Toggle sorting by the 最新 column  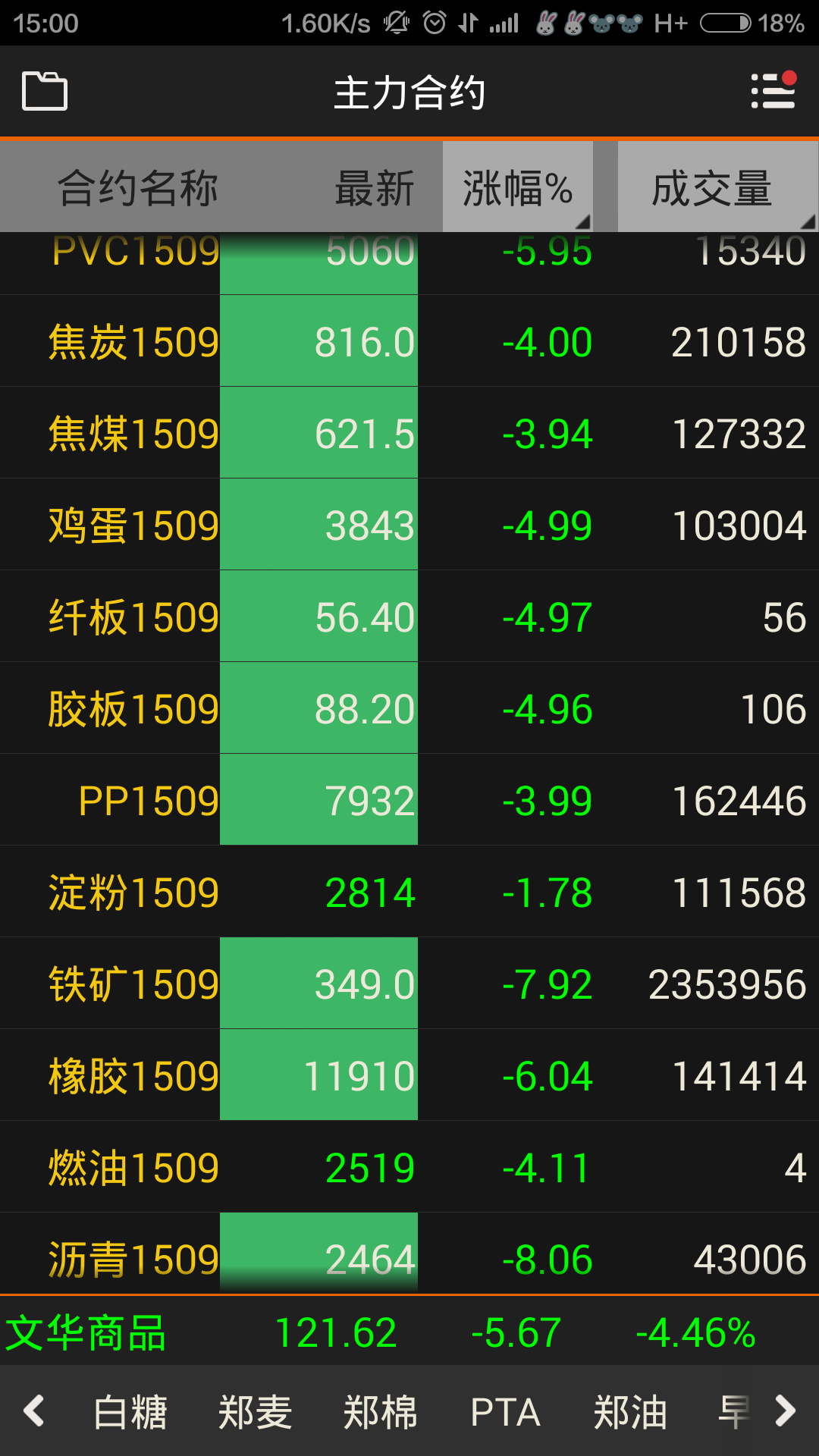coord(375,186)
